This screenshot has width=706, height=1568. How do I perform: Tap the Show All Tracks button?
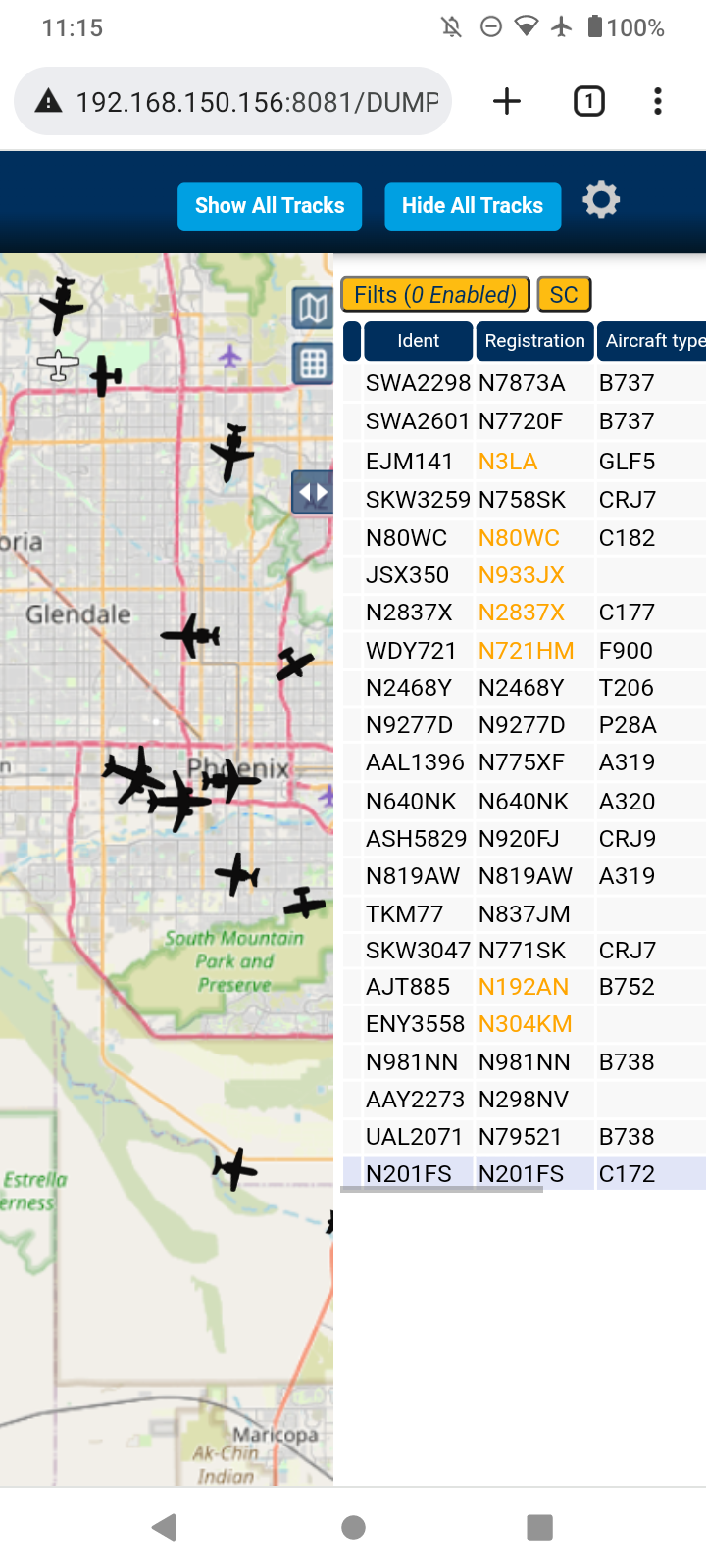coord(270,206)
